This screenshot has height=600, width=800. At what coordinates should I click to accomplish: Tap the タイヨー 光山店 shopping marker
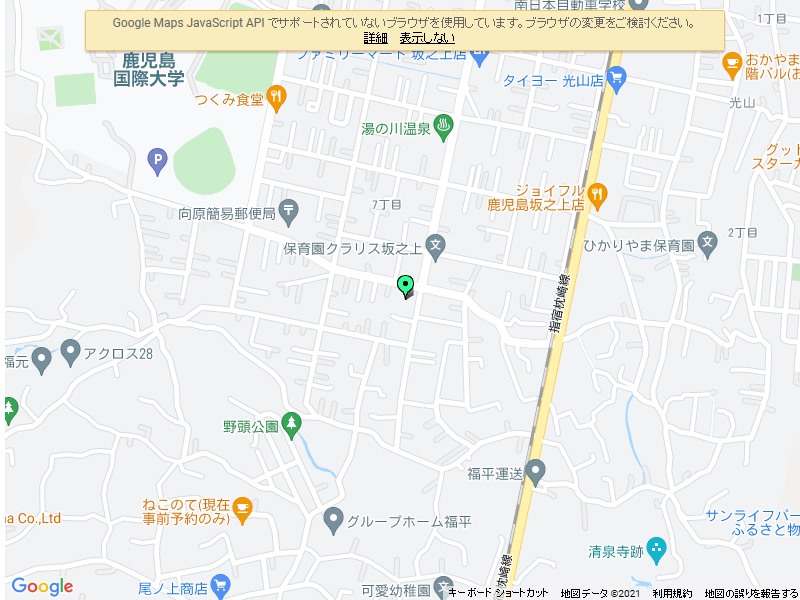click(x=616, y=76)
